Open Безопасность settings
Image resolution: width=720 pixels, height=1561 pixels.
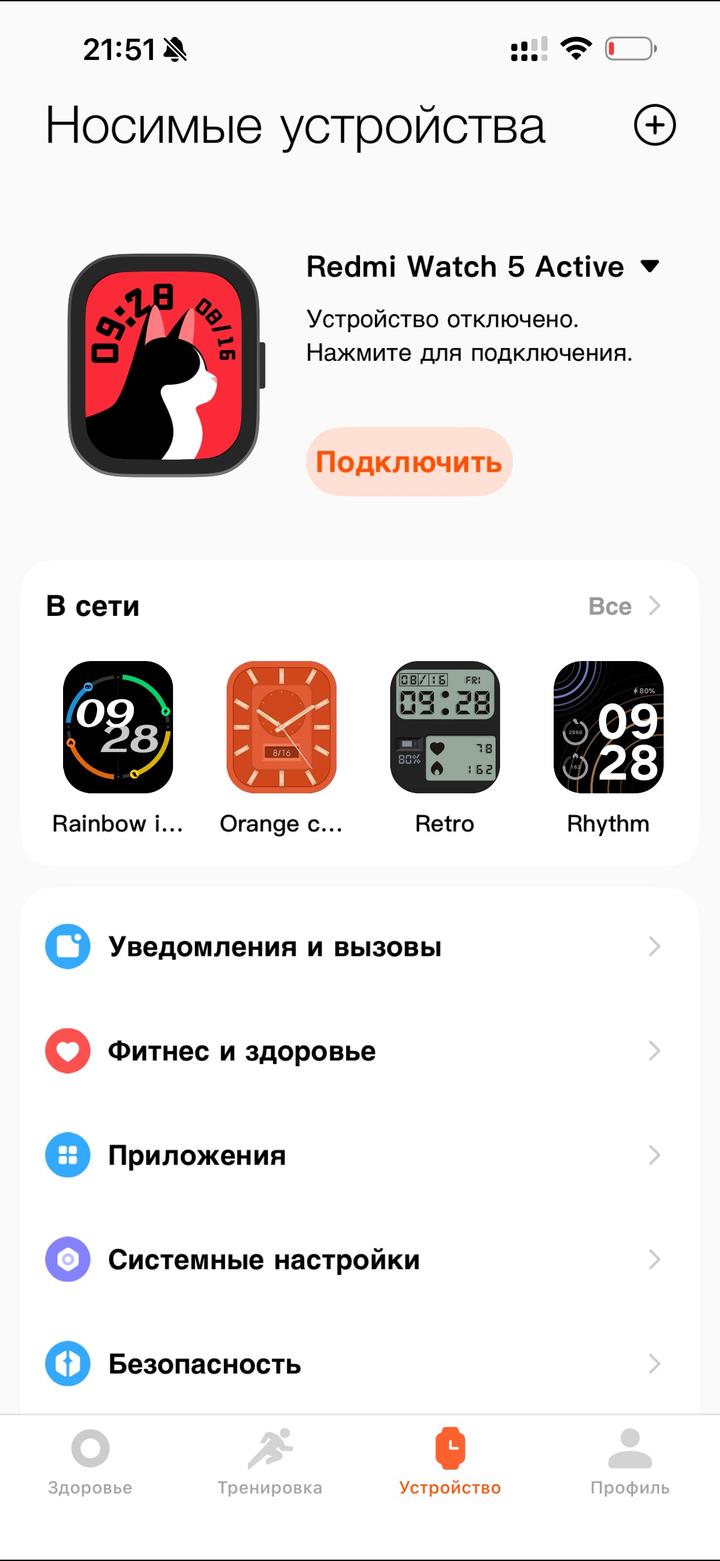pyautogui.click(x=360, y=1363)
